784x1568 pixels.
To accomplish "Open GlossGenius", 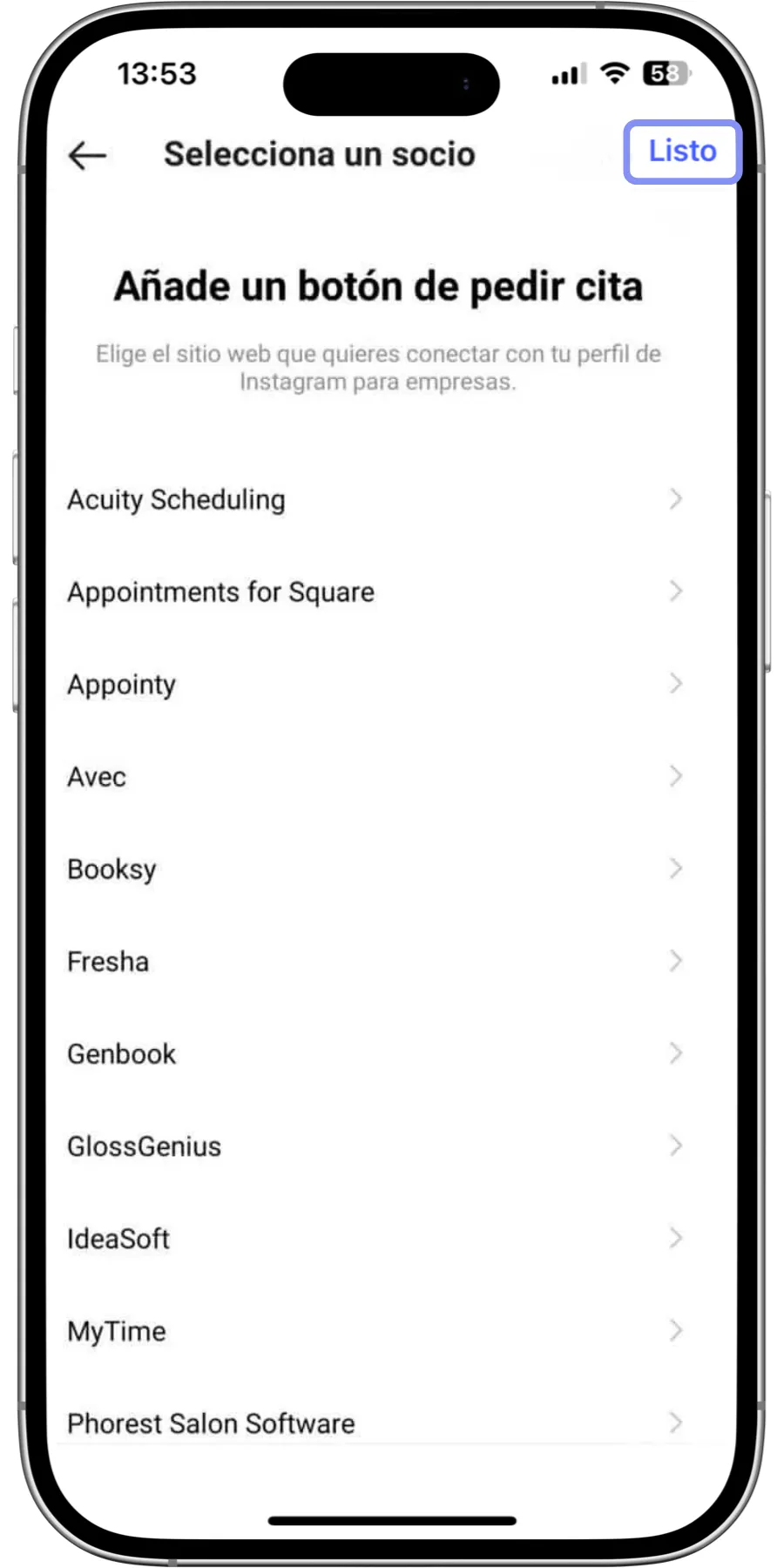I will pos(375,1146).
